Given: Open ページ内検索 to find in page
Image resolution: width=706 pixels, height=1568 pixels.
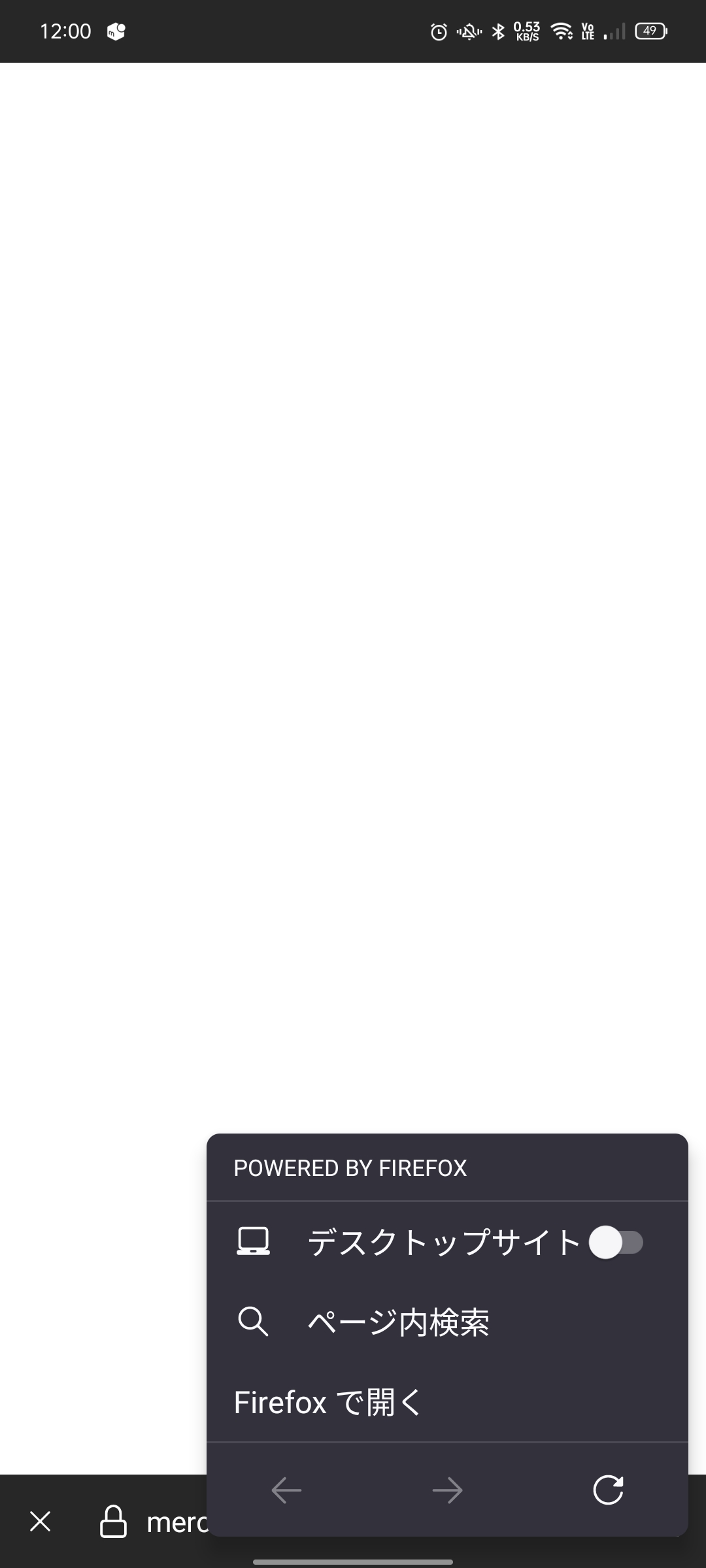Looking at the screenshot, I should [399, 1322].
